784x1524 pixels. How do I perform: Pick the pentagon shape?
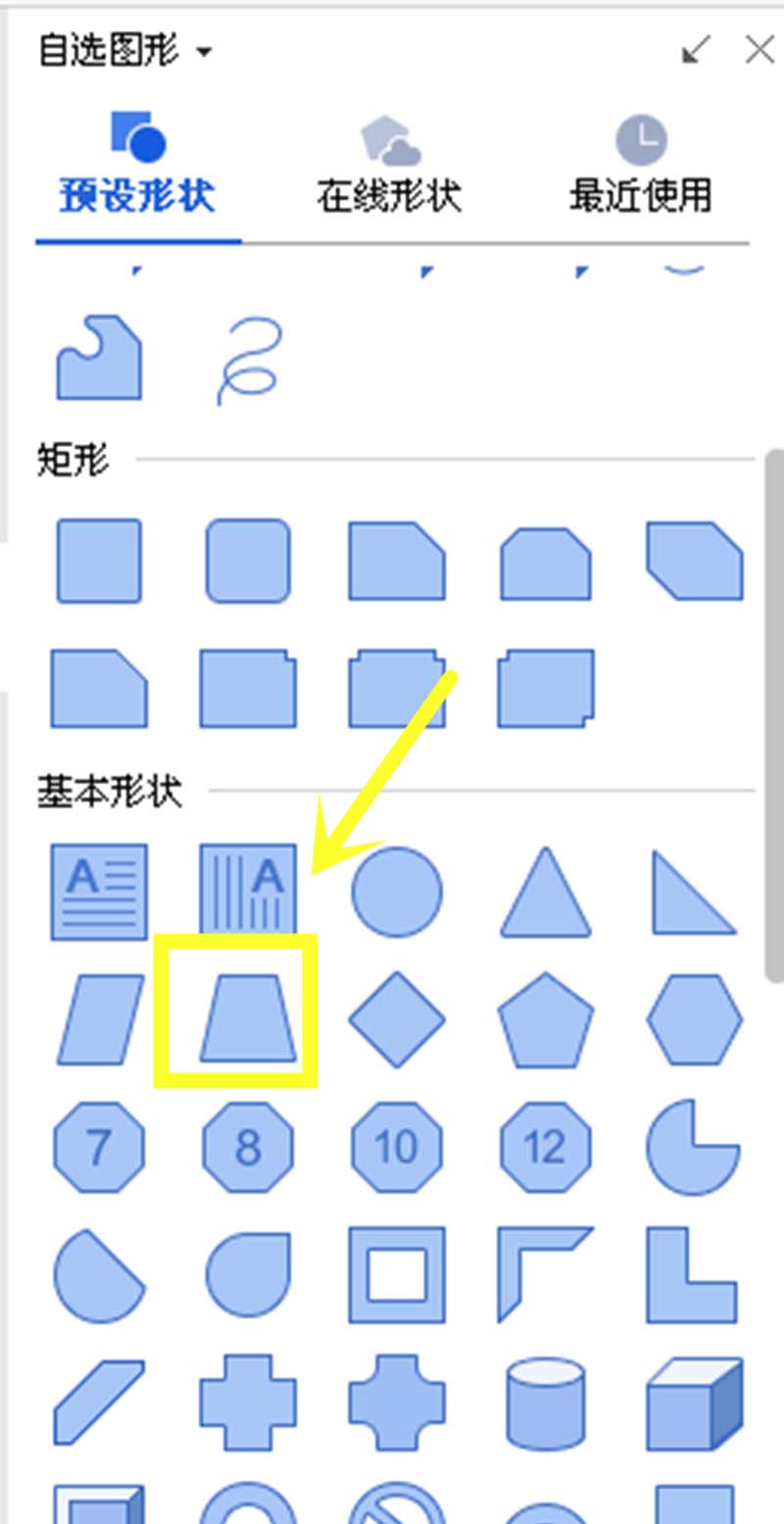pyautogui.click(x=546, y=1019)
